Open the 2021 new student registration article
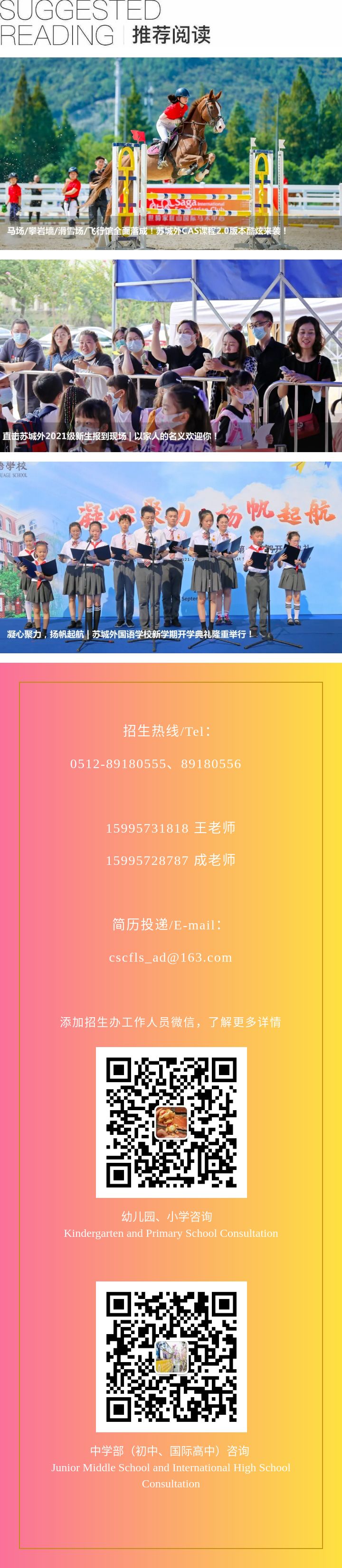 pyautogui.click(x=171, y=355)
